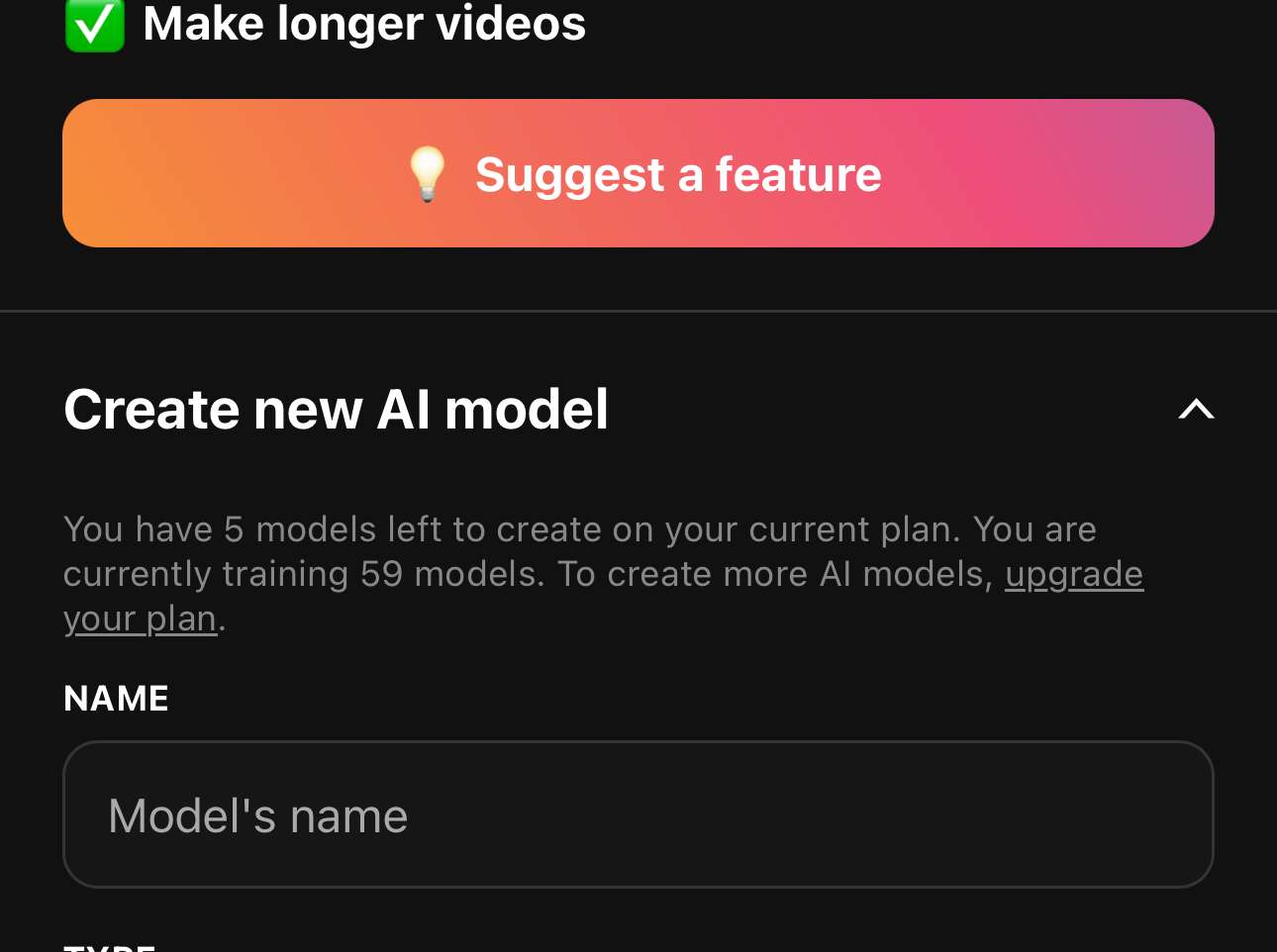Screen dimensions: 1277x952
Task: Focus the Model's name input field
Action: point(638,814)
